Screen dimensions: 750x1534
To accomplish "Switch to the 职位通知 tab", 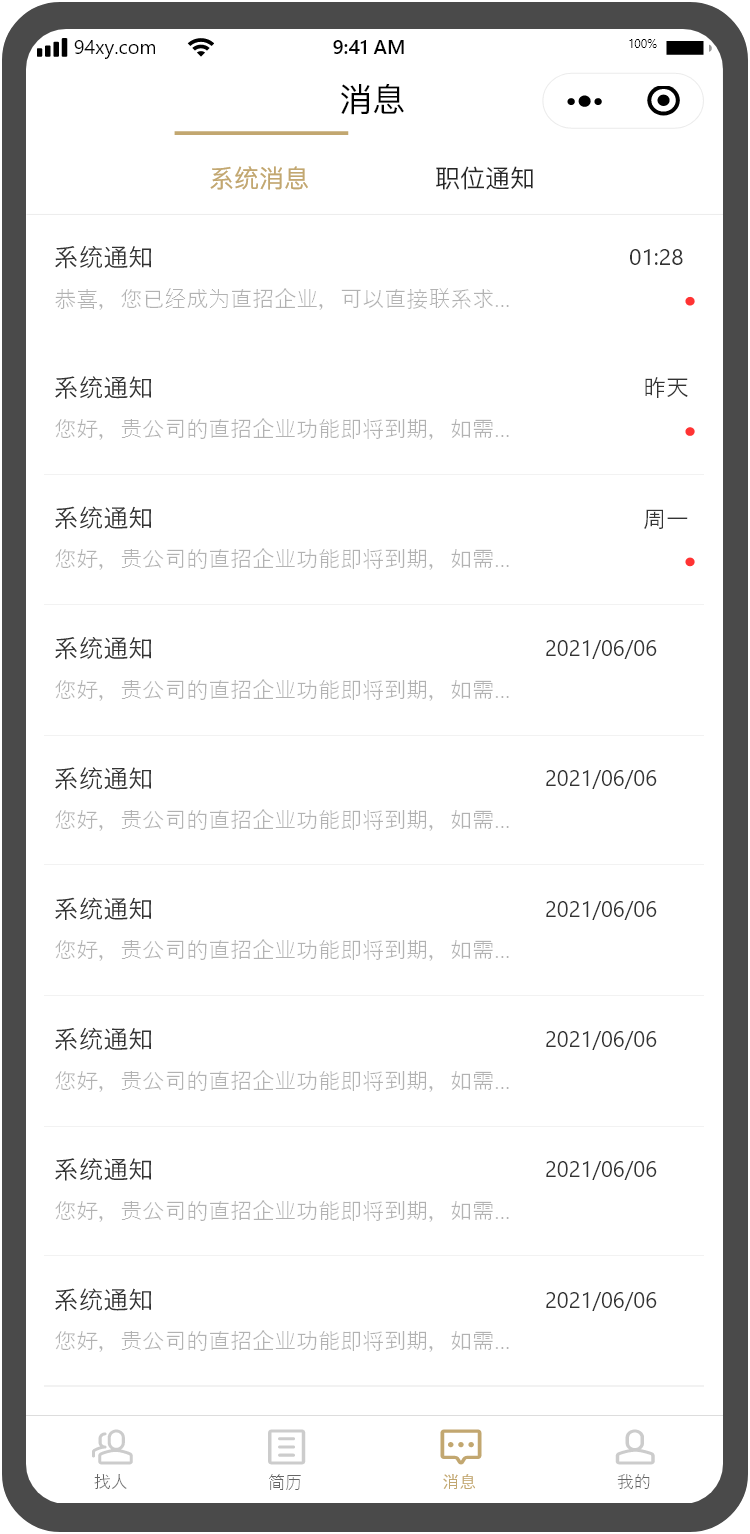I will coord(484,178).
